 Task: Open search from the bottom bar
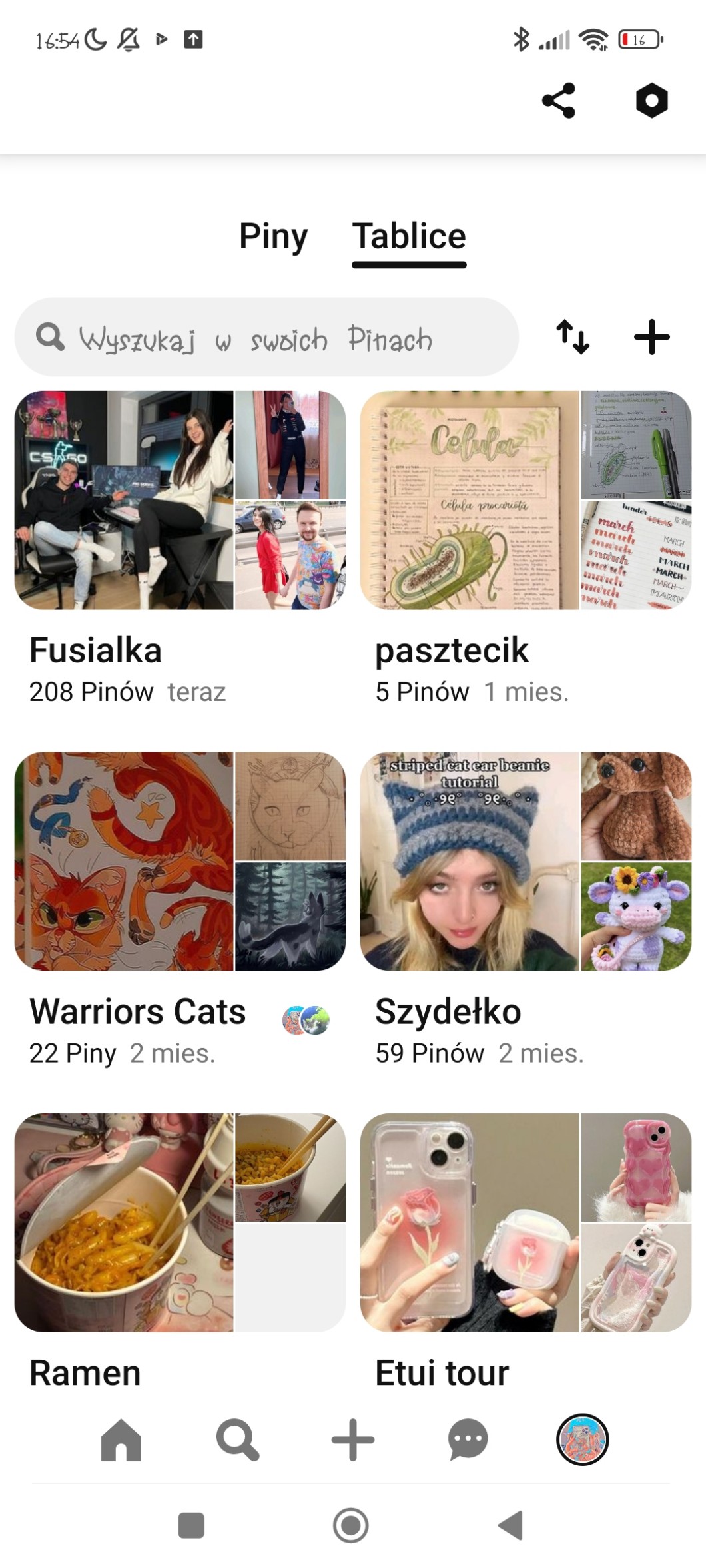tap(237, 1439)
